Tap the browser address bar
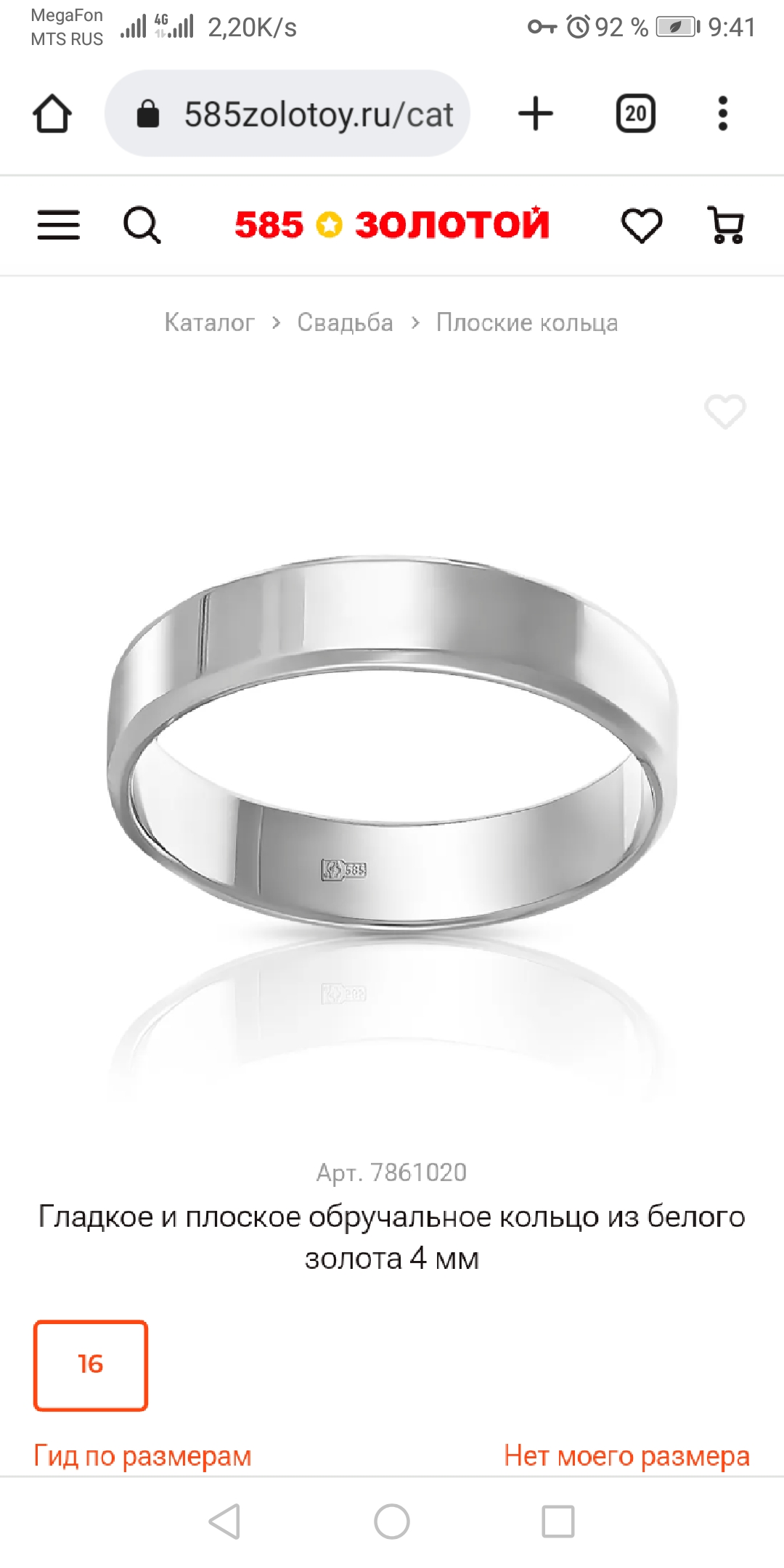 point(287,114)
